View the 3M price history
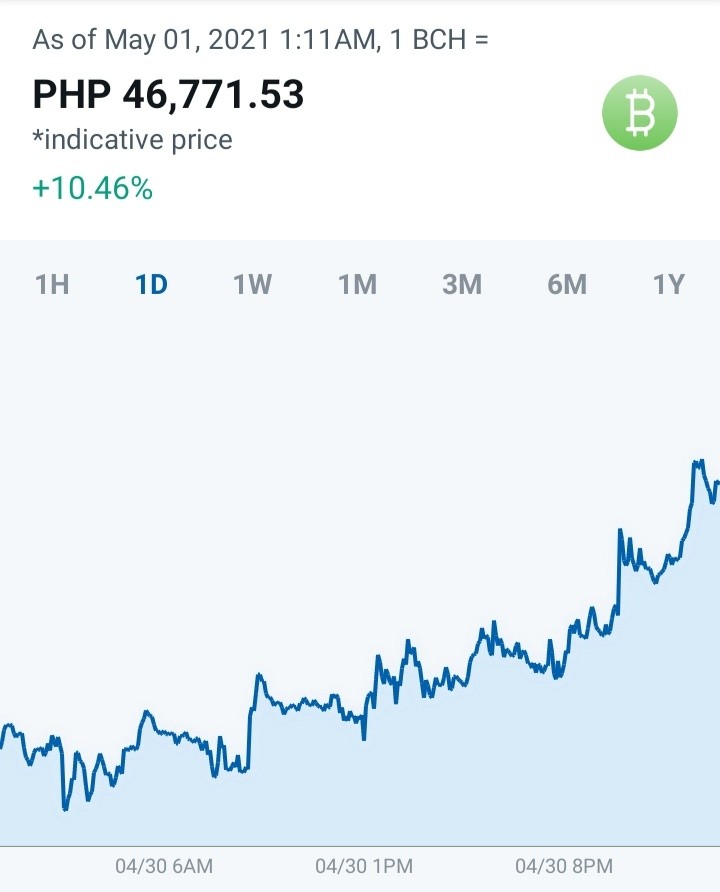Image resolution: width=720 pixels, height=892 pixels. point(462,284)
